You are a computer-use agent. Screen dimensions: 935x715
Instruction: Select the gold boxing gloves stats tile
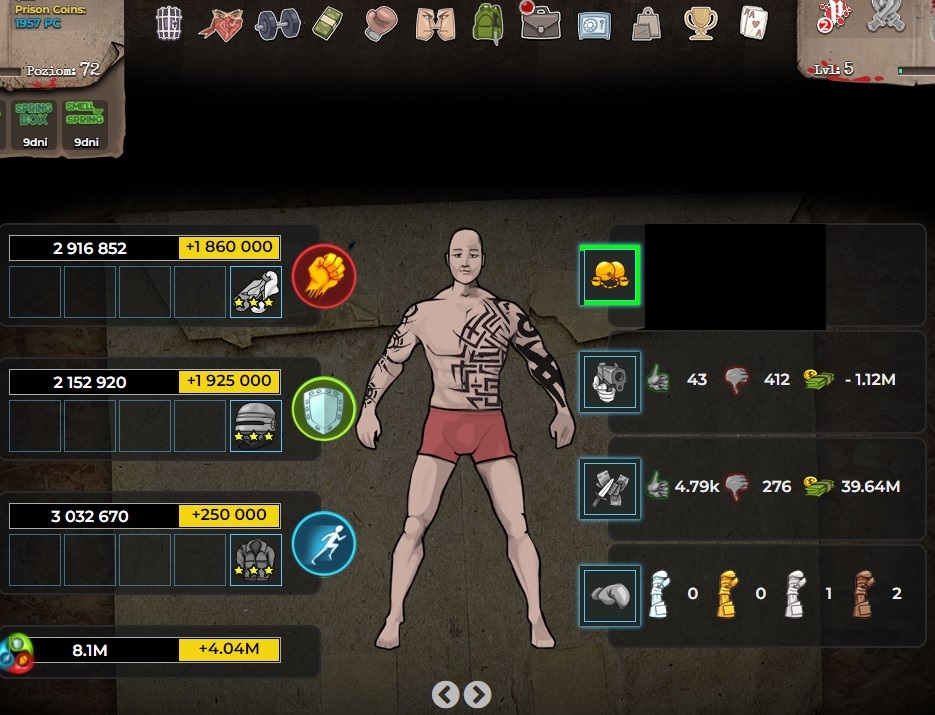610,275
